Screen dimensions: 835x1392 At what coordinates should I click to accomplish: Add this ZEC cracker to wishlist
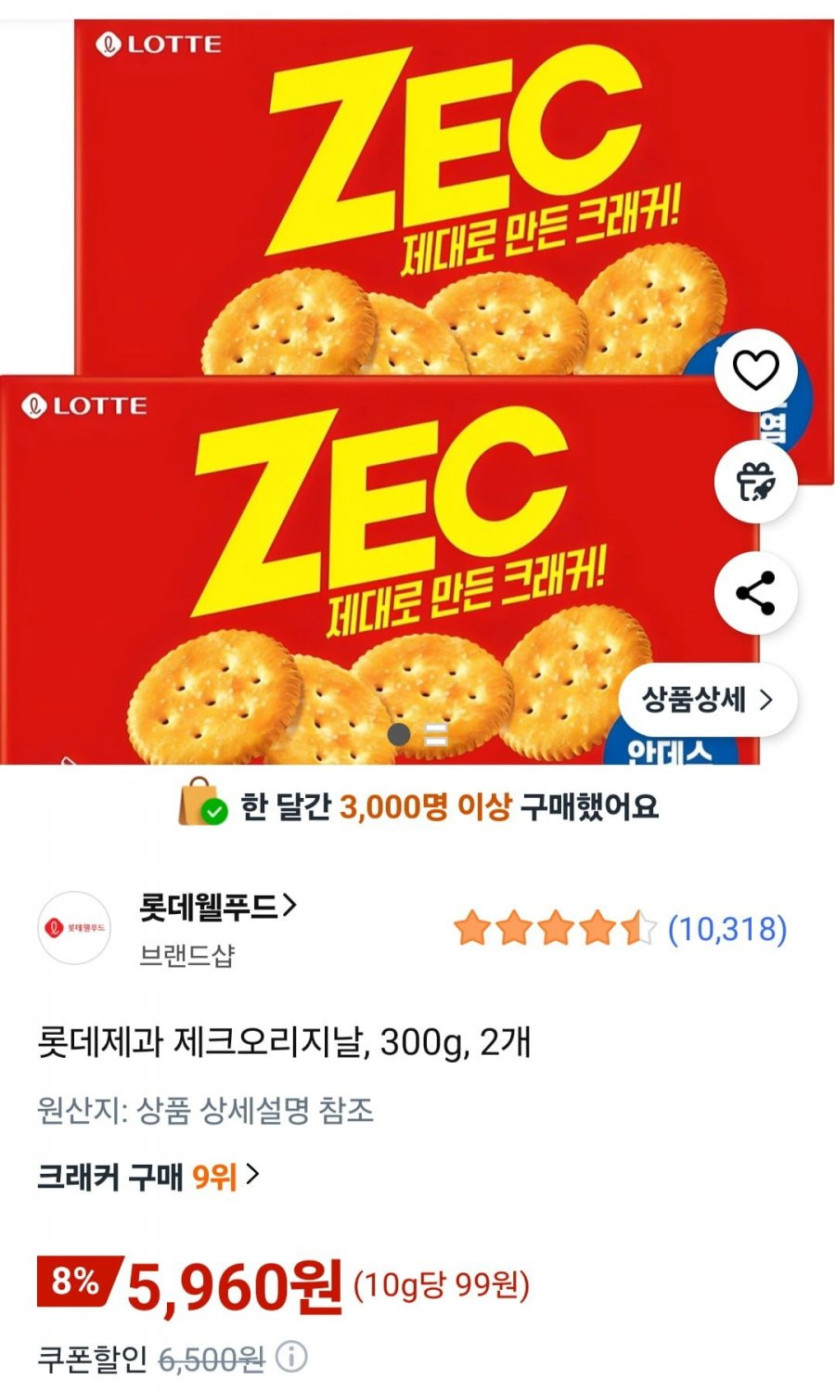point(756,370)
